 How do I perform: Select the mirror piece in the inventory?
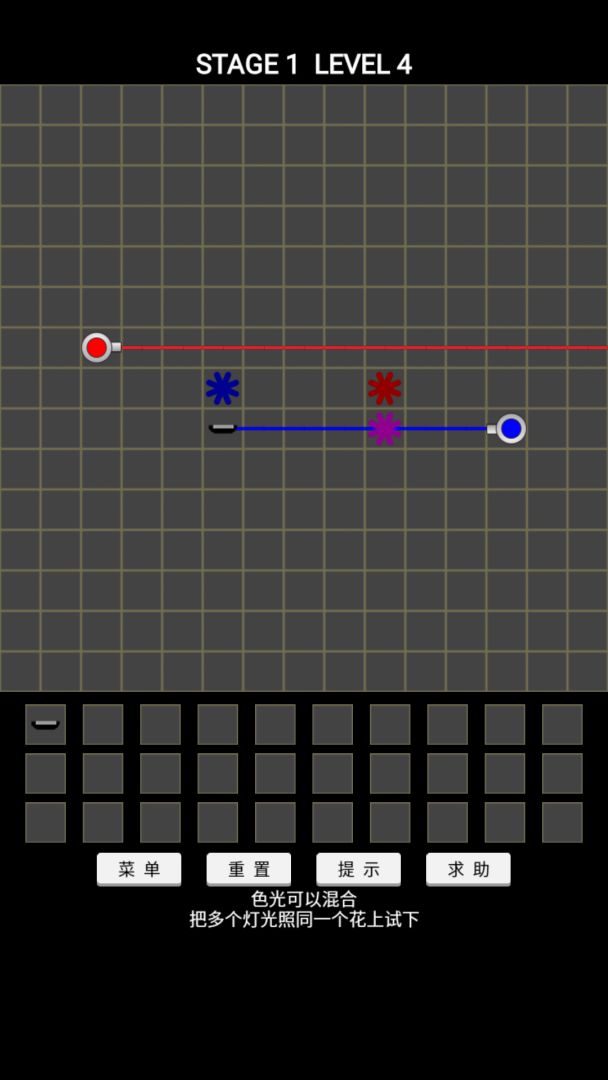pos(45,724)
